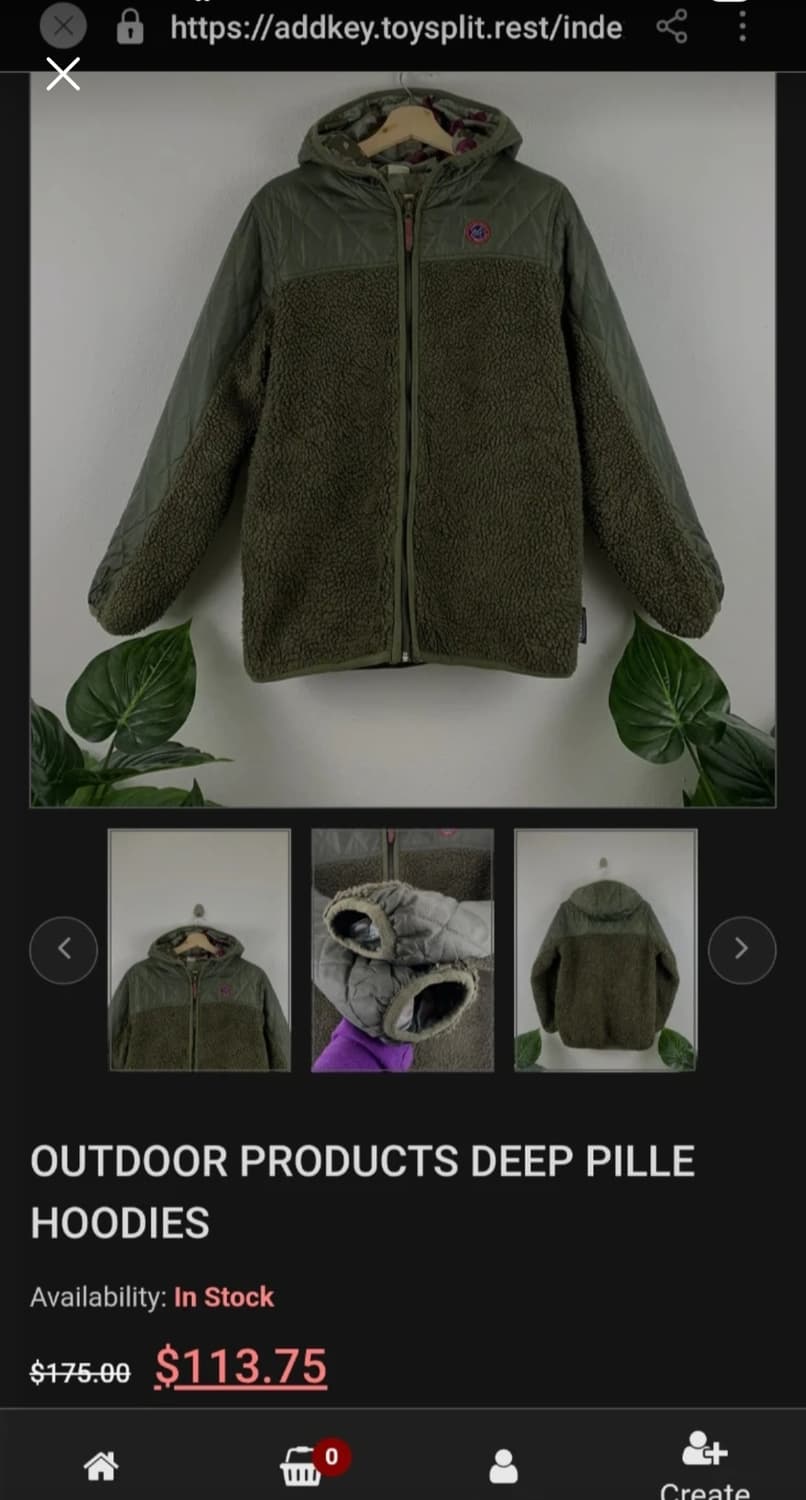The image size is (806, 1500).
Task: Select the first front-view thumbnail
Action: click(x=199, y=949)
